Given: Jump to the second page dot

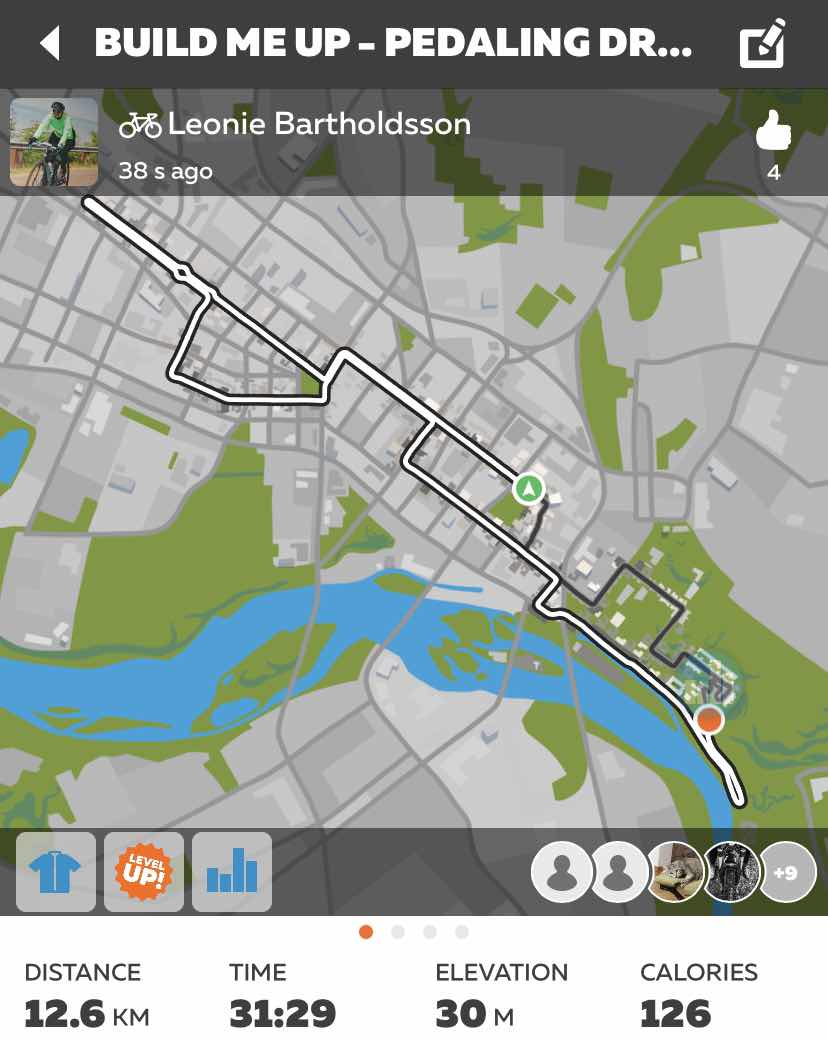Looking at the screenshot, I should [x=398, y=932].
